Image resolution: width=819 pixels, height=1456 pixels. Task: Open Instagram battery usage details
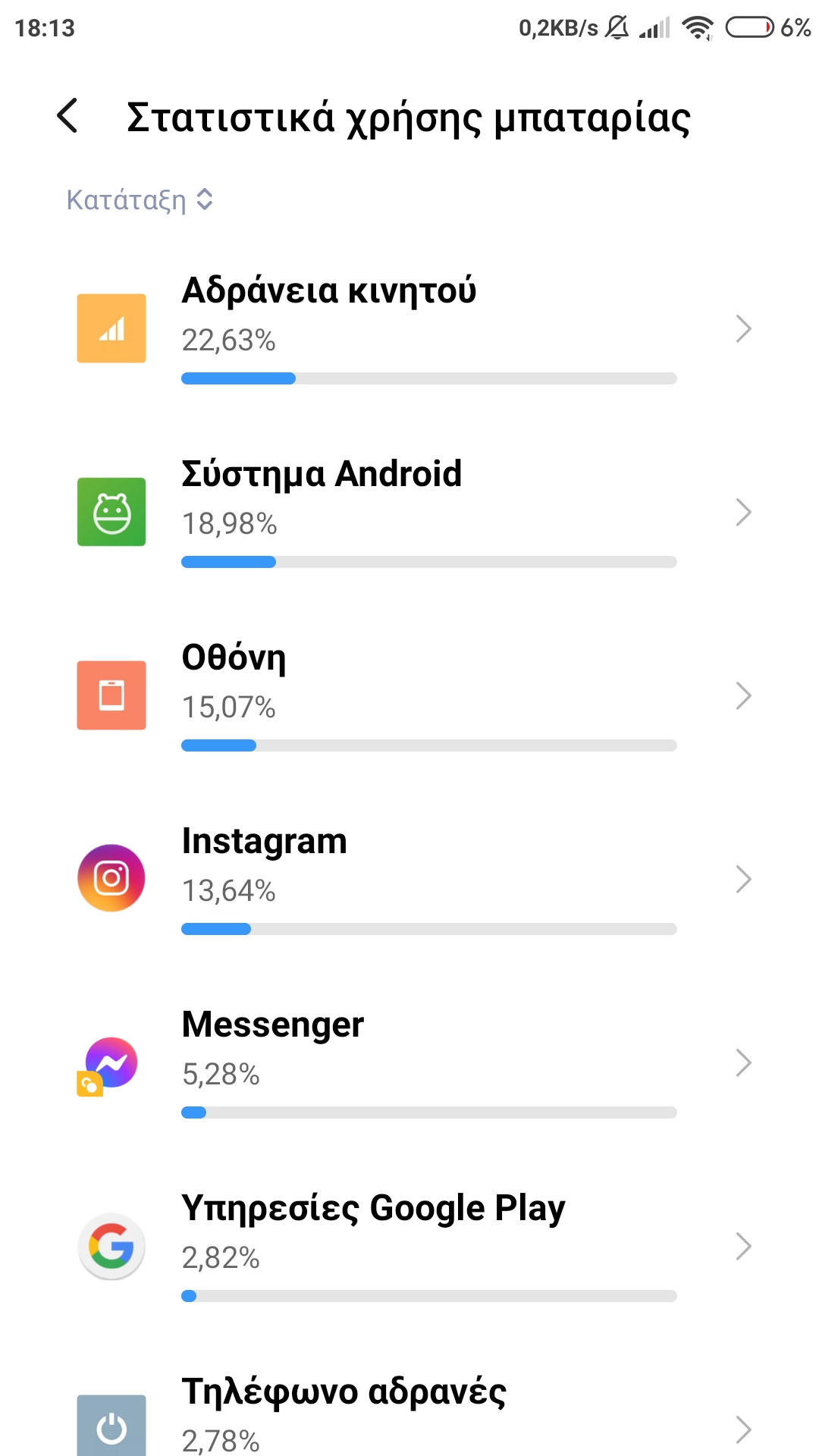click(409, 879)
